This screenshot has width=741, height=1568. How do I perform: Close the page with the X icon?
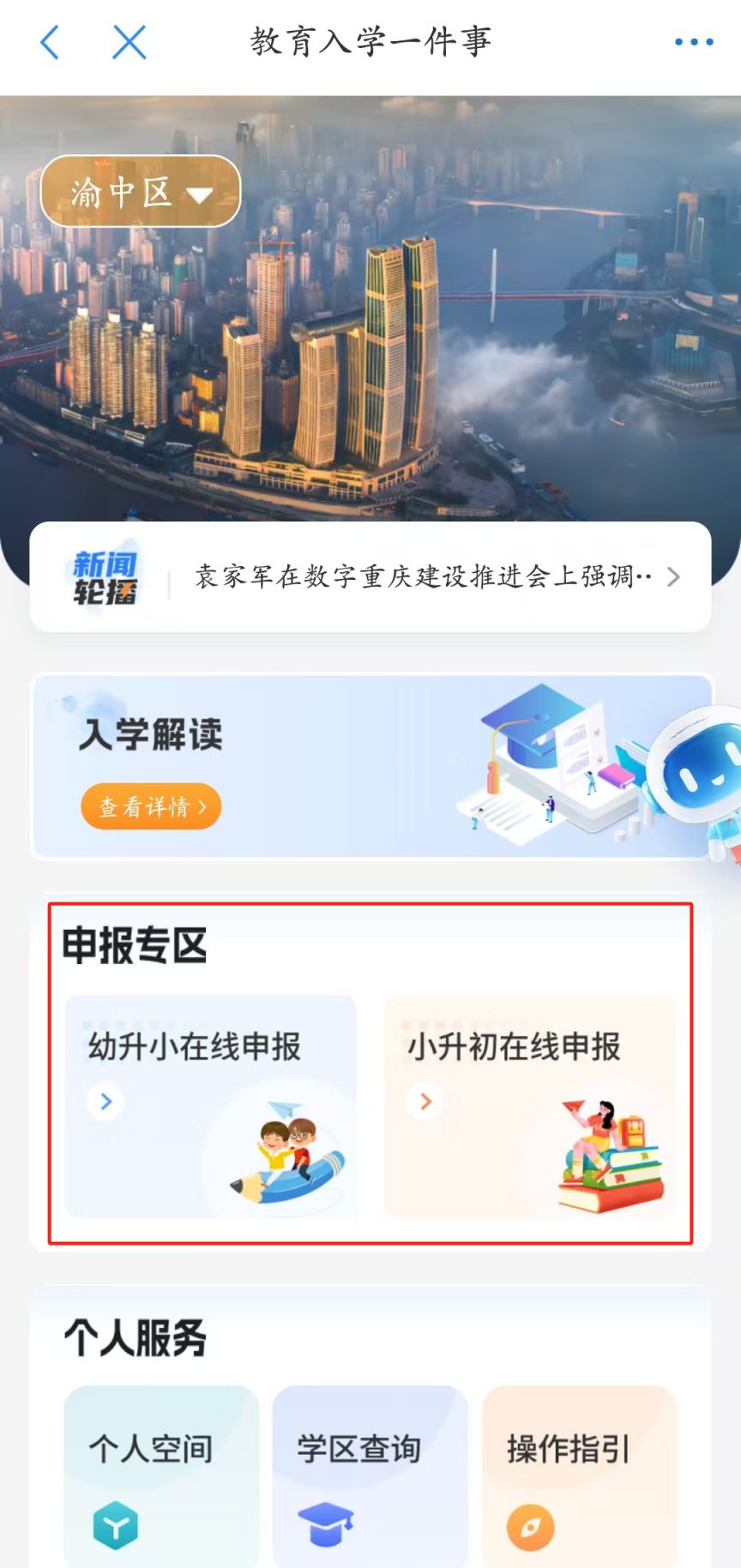(130, 42)
